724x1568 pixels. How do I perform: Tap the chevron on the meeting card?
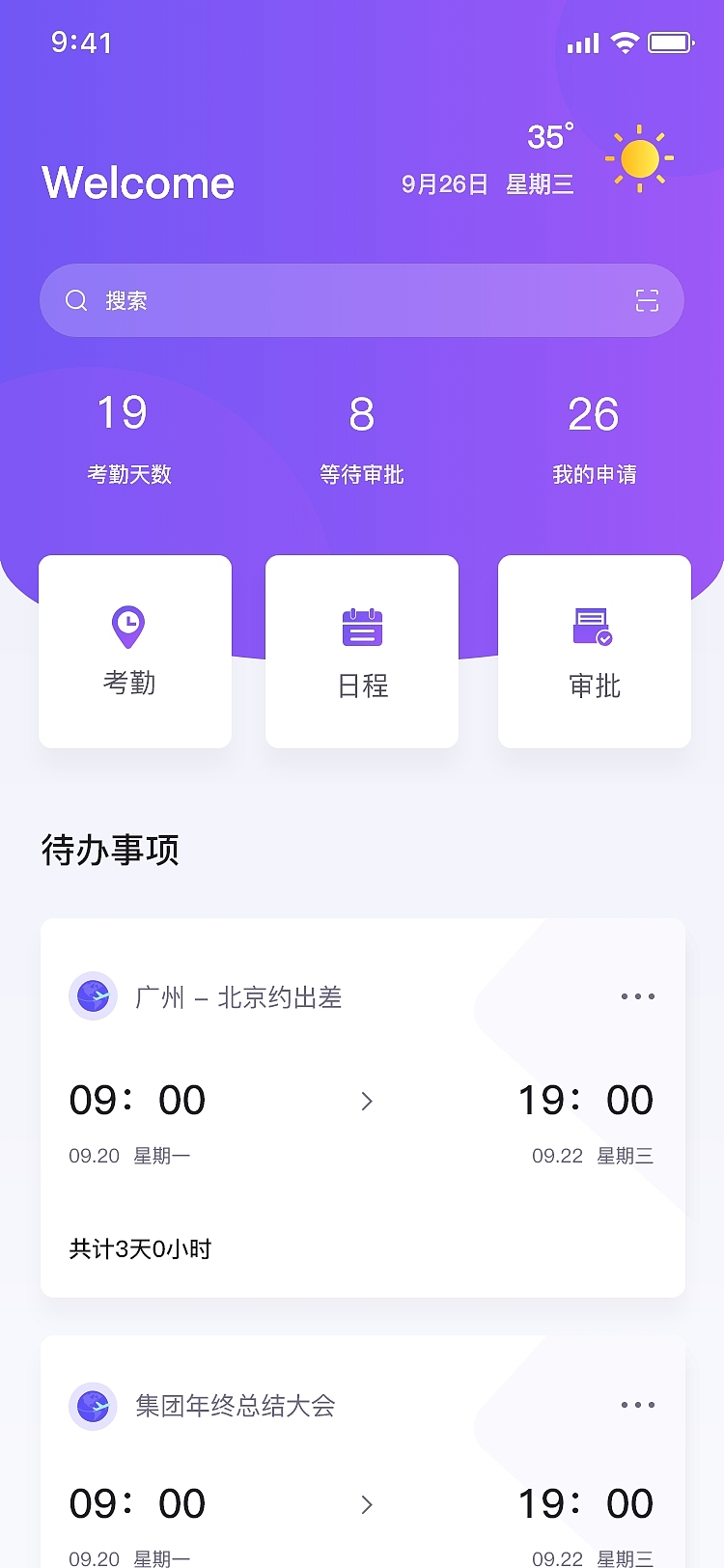point(366,1504)
